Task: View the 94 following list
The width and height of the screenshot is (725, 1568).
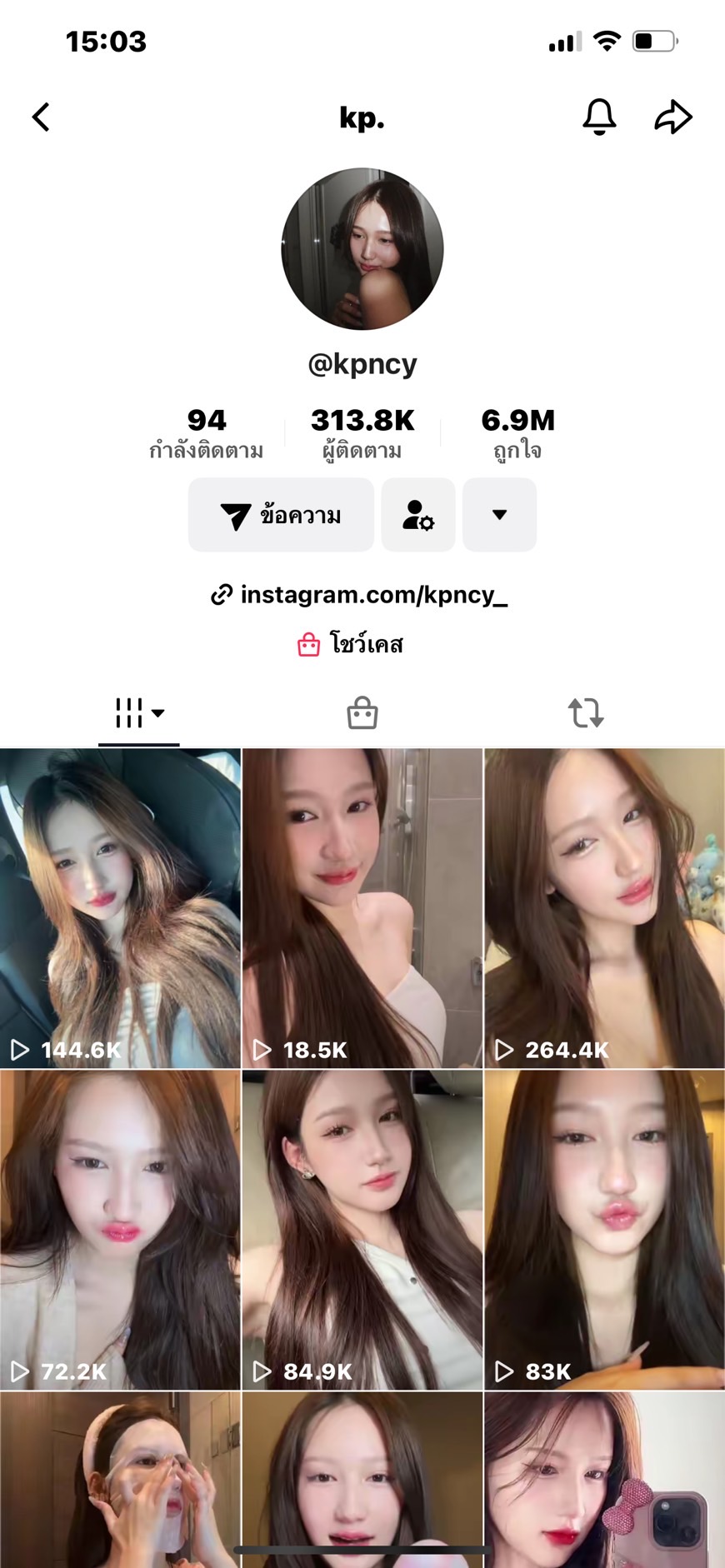Action: pyautogui.click(x=207, y=432)
